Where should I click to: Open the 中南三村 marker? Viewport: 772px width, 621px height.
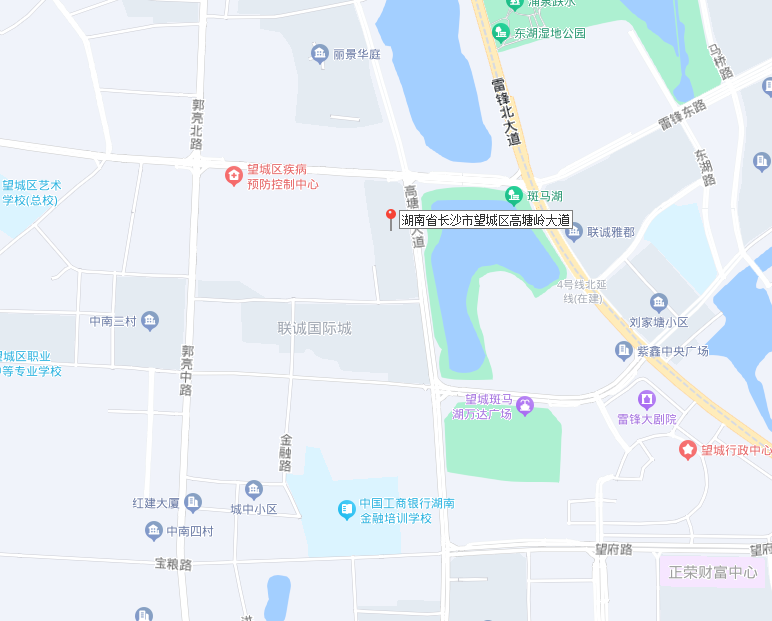click(x=150, y=321)
